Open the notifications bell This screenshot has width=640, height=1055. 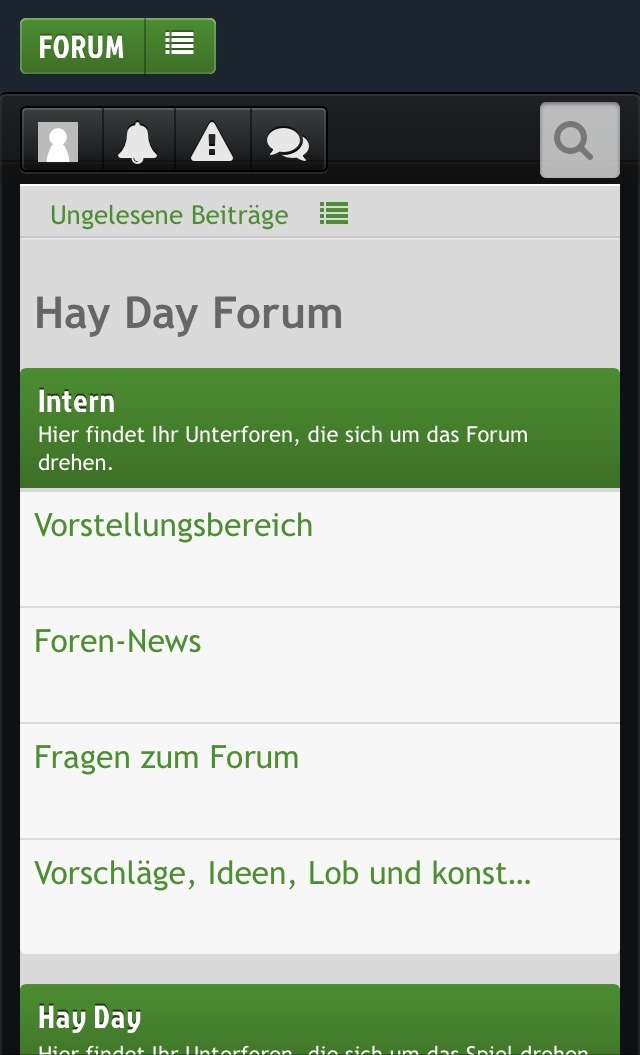point(138,142)
